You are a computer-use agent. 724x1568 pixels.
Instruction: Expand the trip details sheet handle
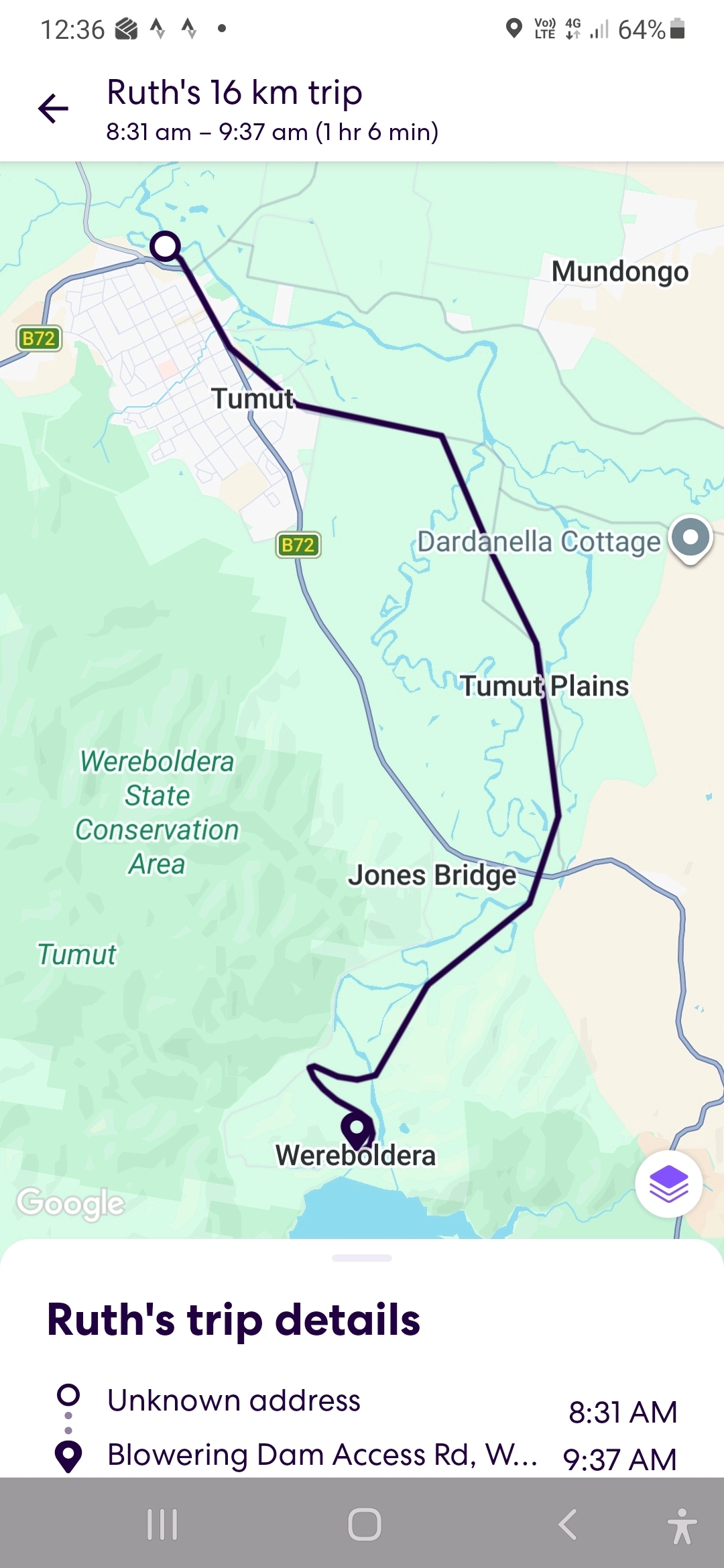(x=362, y=1258)
